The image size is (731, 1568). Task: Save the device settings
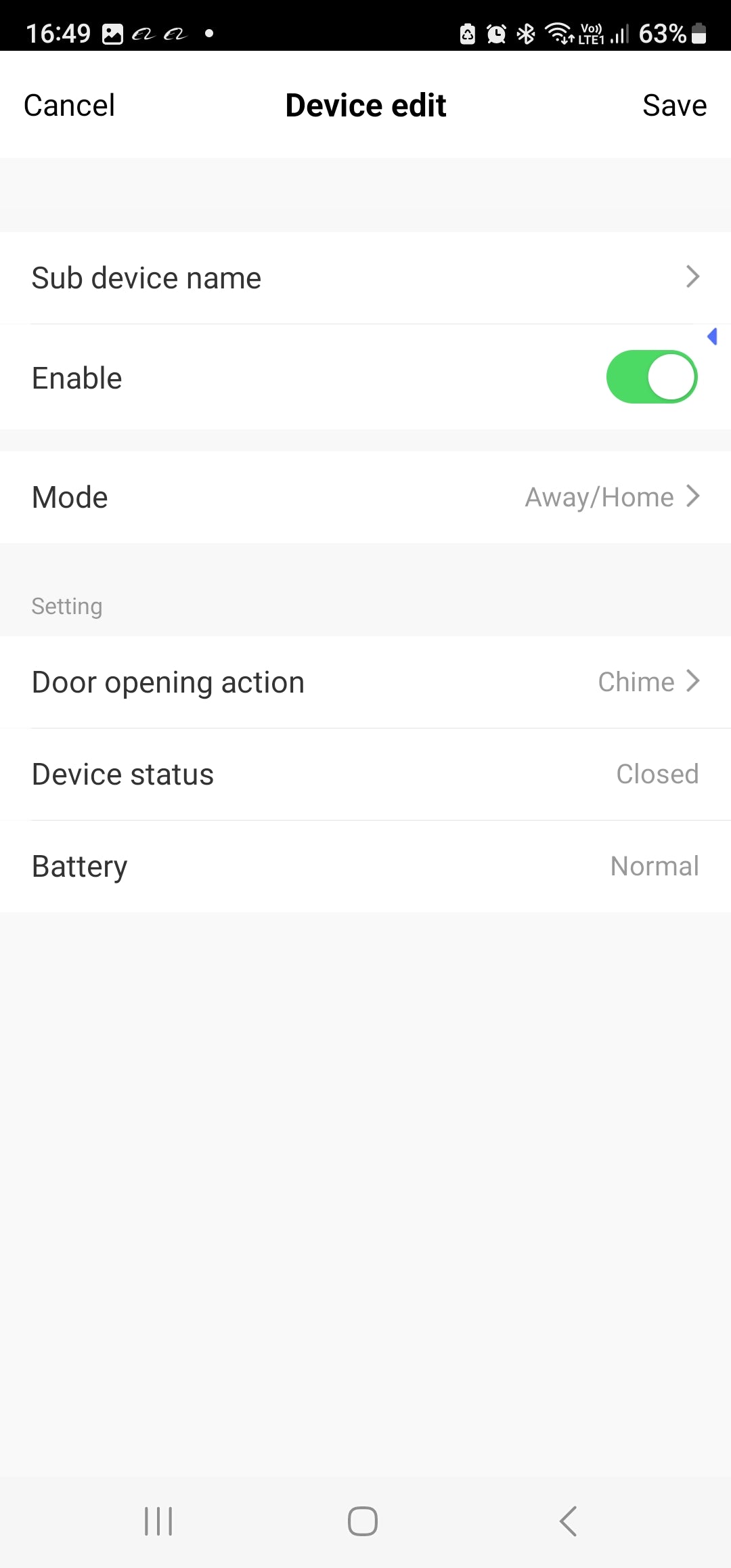(x=674, y=106)
